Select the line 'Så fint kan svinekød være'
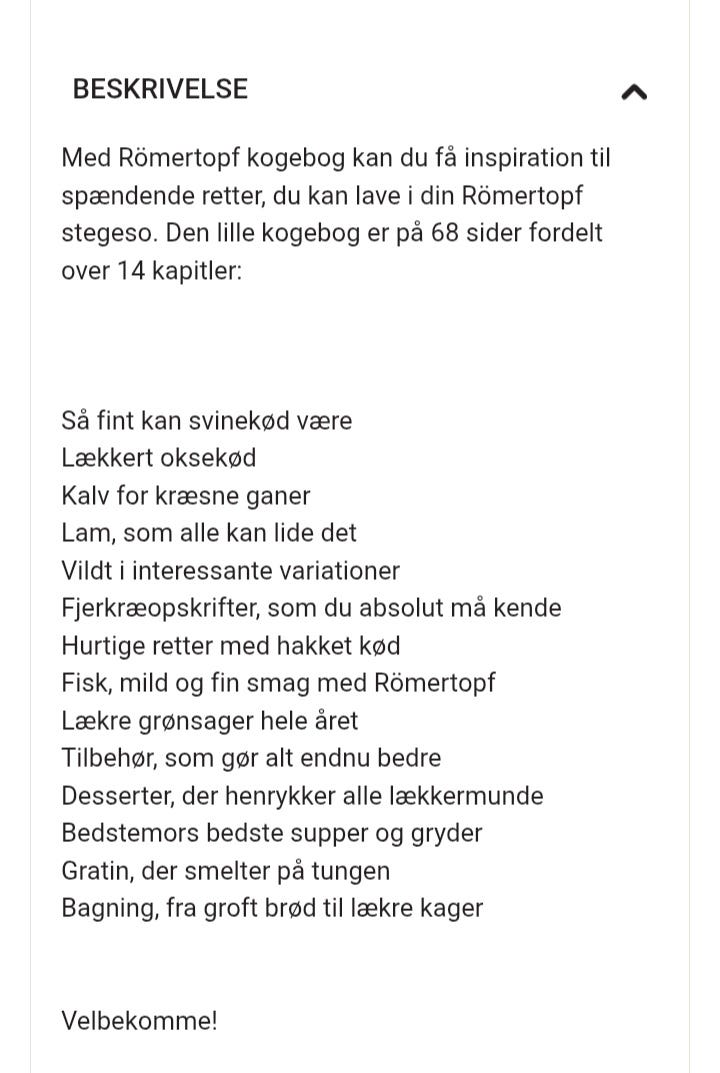720x1073 pixels. pyautogui.click(x=205, y=420)
